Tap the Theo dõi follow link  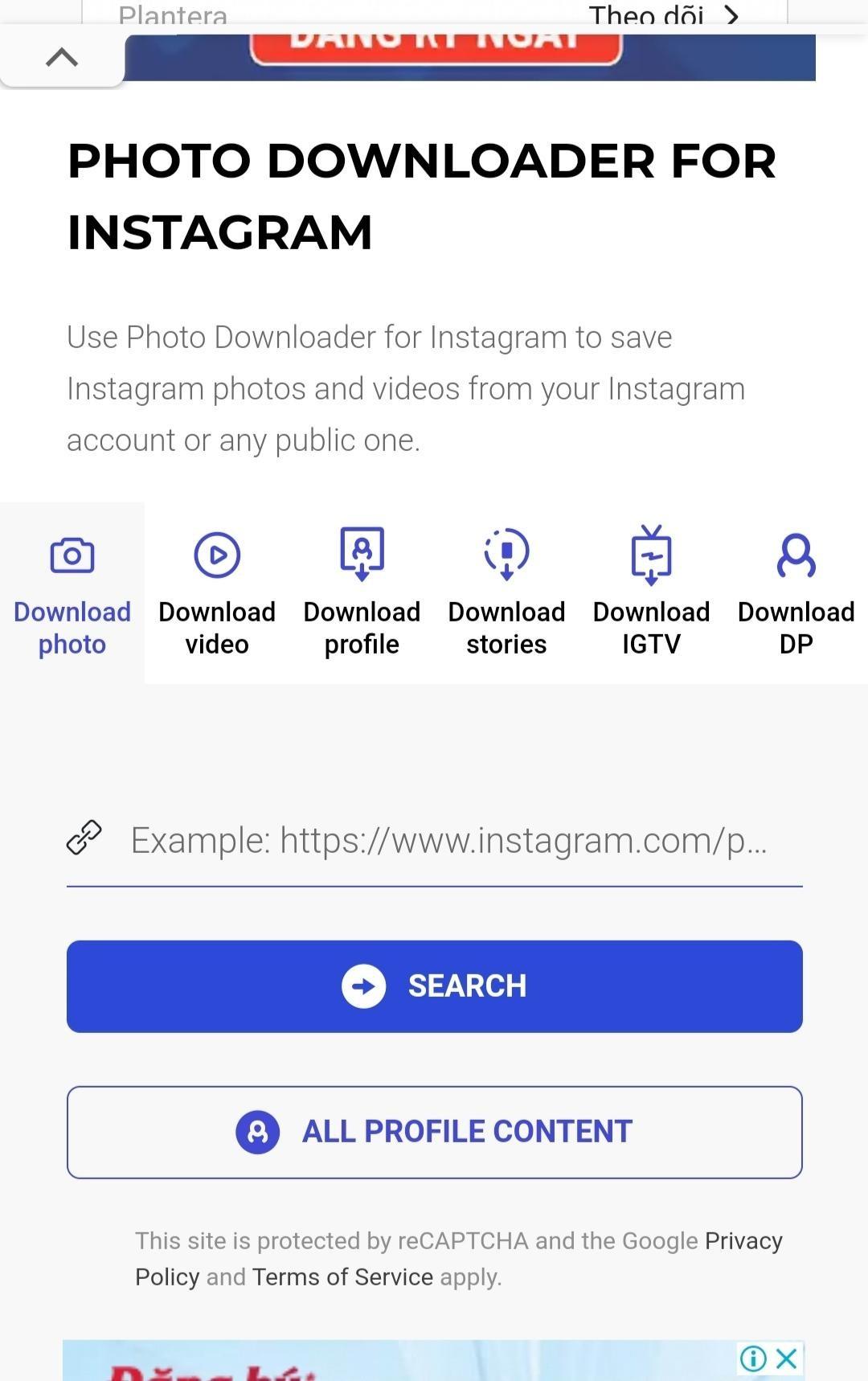tap(663, 14)
